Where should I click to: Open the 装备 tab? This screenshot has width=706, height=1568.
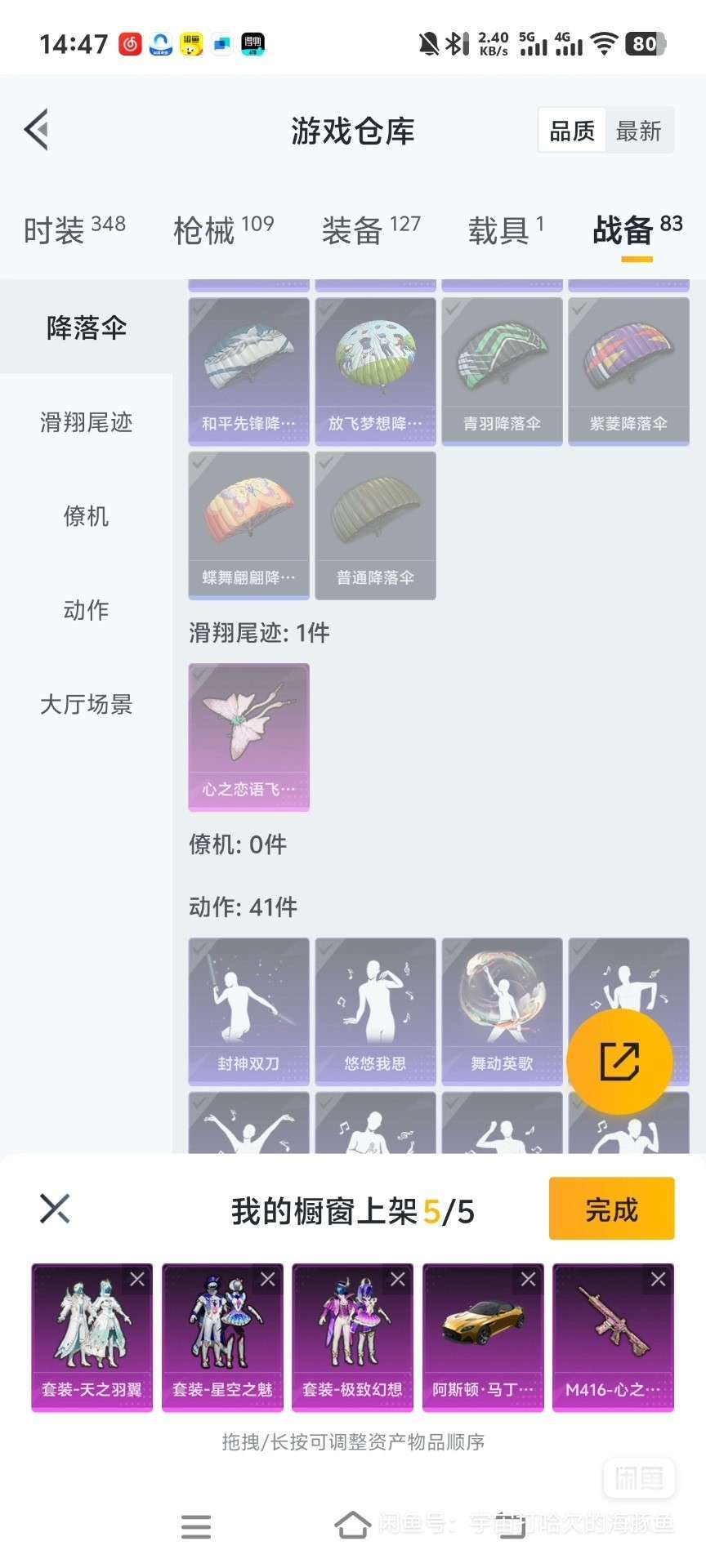[371, 229]
